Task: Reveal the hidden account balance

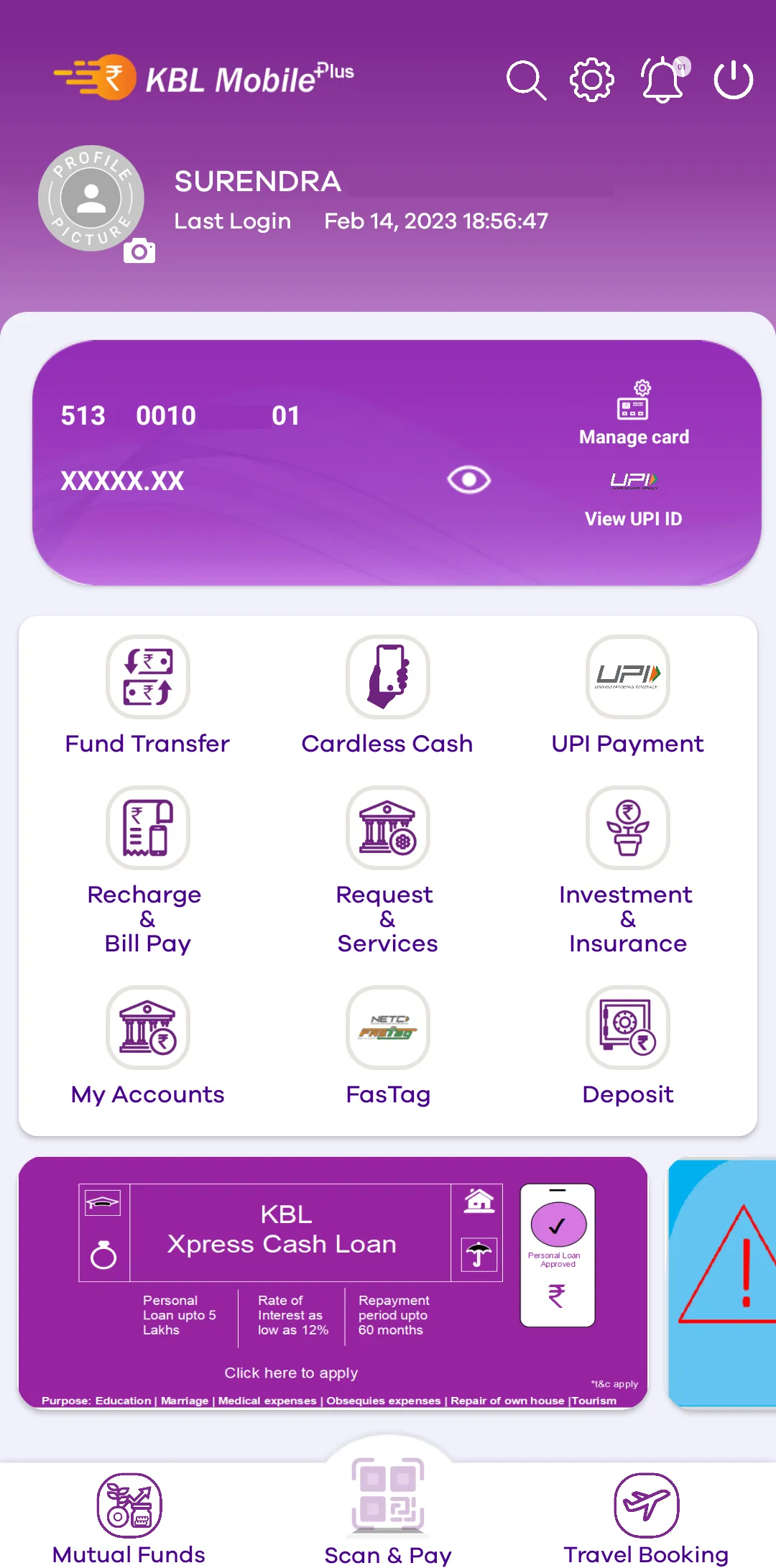Action: [468, 480]
